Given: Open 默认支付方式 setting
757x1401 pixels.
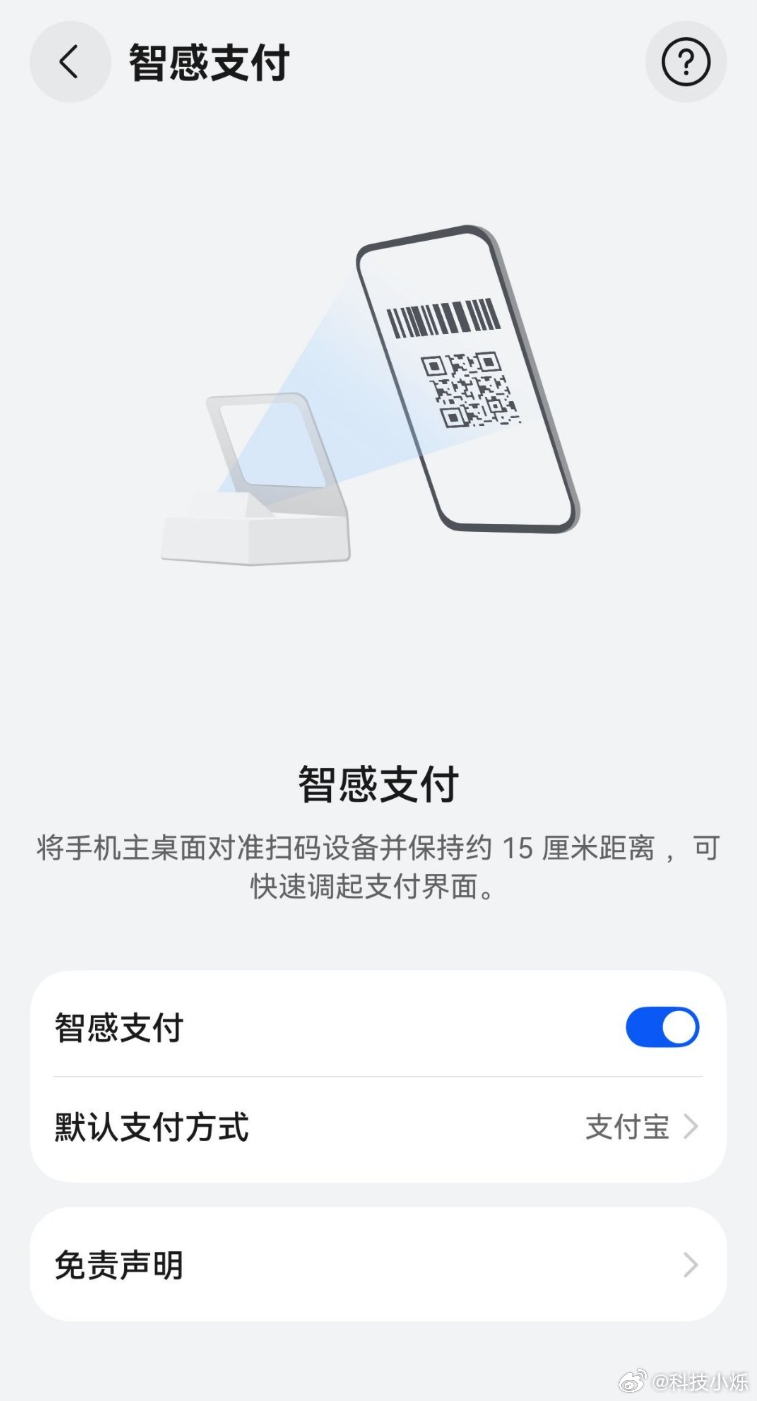Looking at the screenshot, I should click(x=378, y=1128).
